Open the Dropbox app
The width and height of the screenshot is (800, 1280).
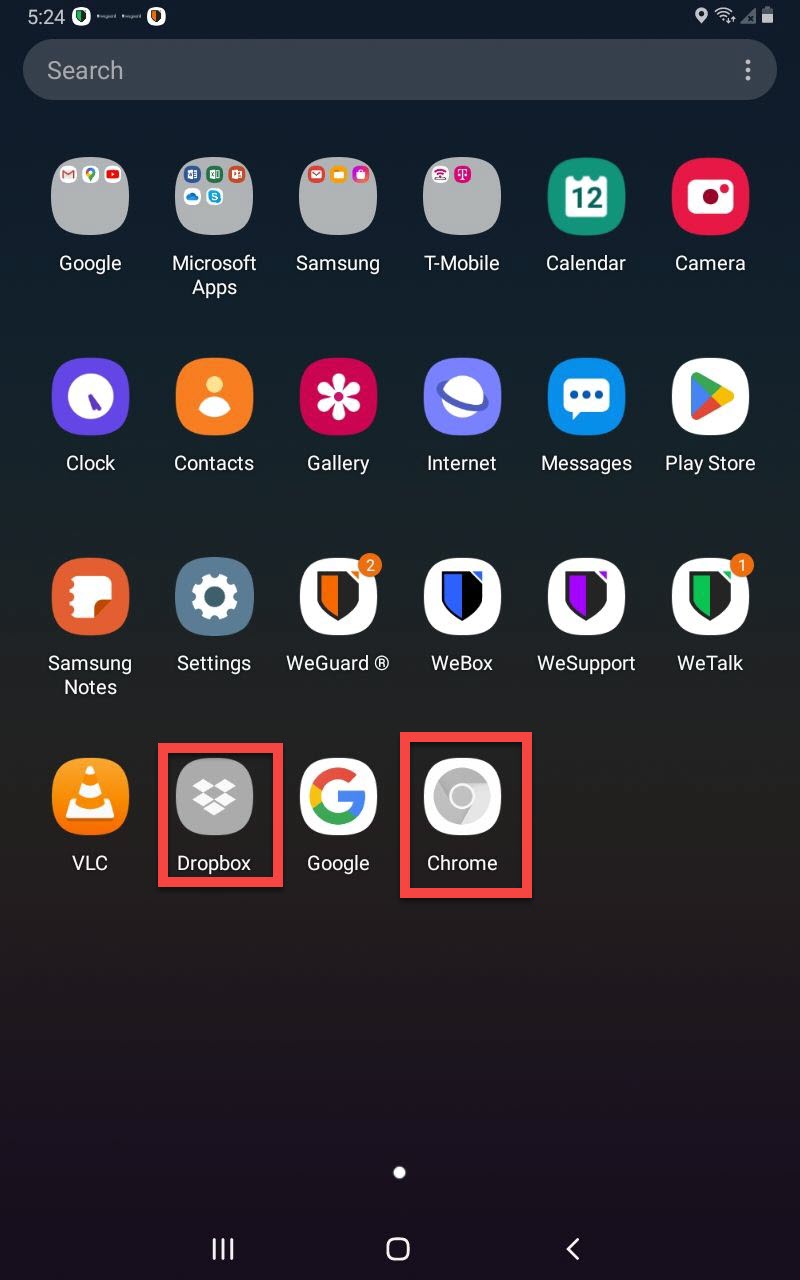(214, 797)
